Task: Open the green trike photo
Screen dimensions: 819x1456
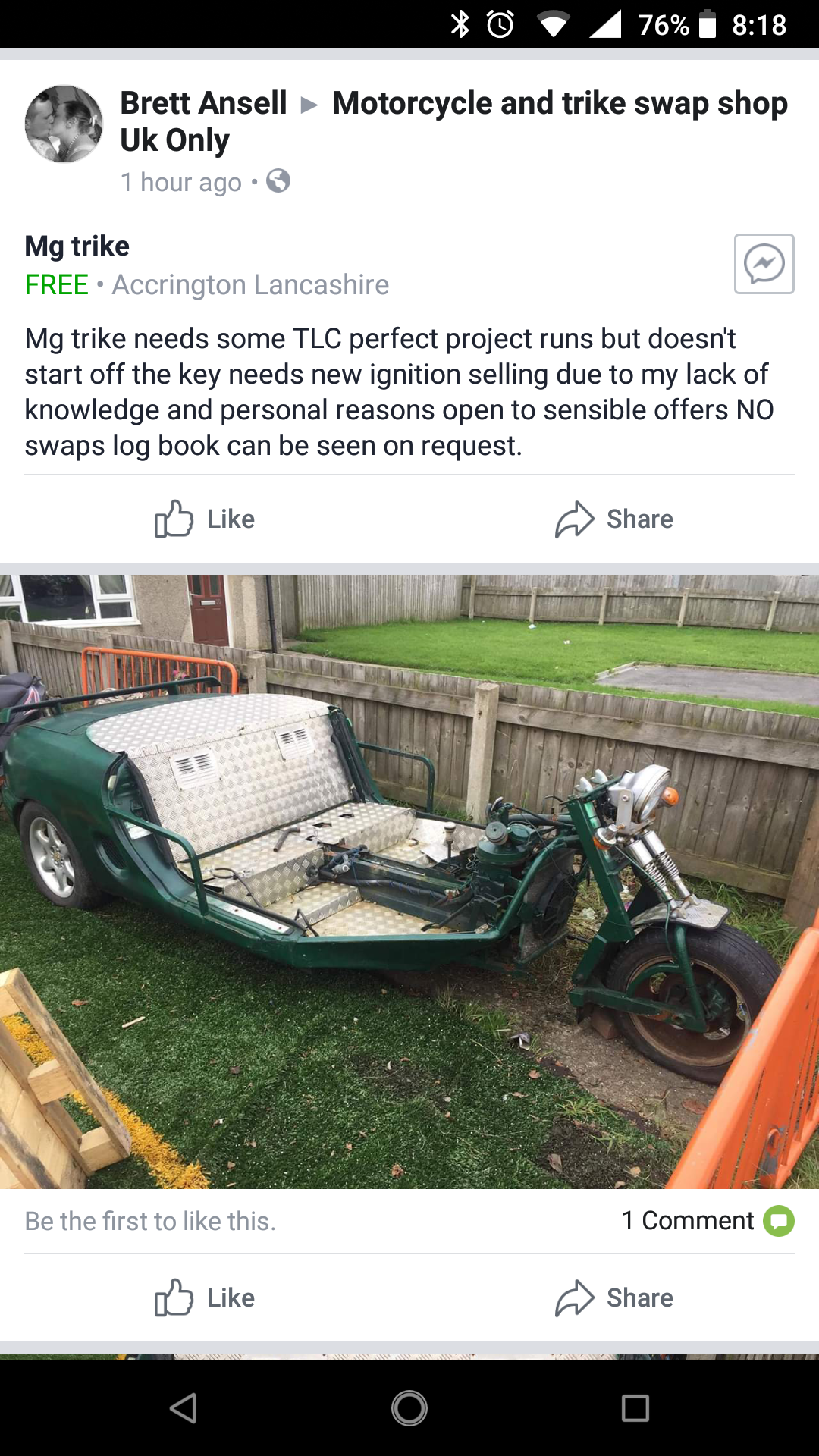Action: (x=409, y=880)
